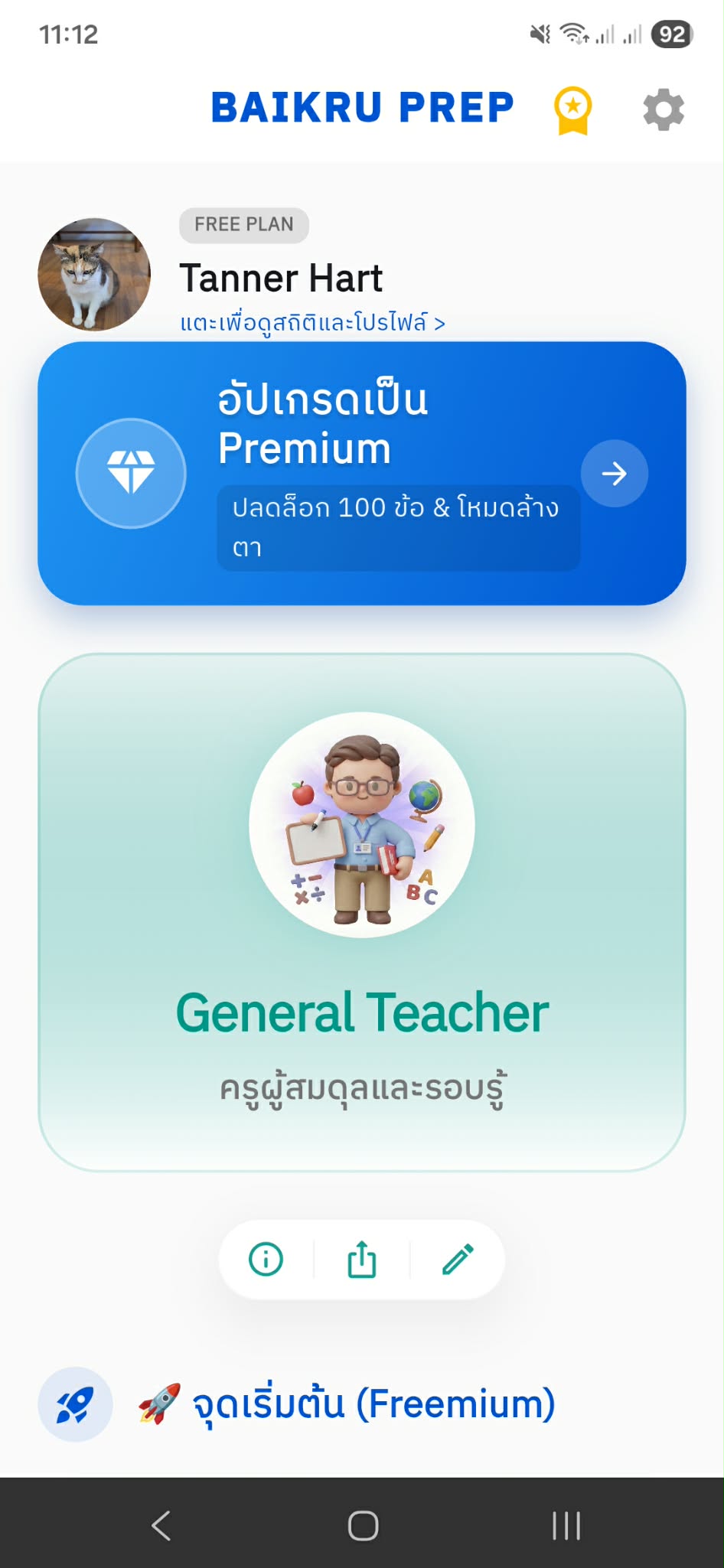This screenshot has height=1568, width=724.
Task: Go back using the system back button
Action: [x=161, y=1525]
